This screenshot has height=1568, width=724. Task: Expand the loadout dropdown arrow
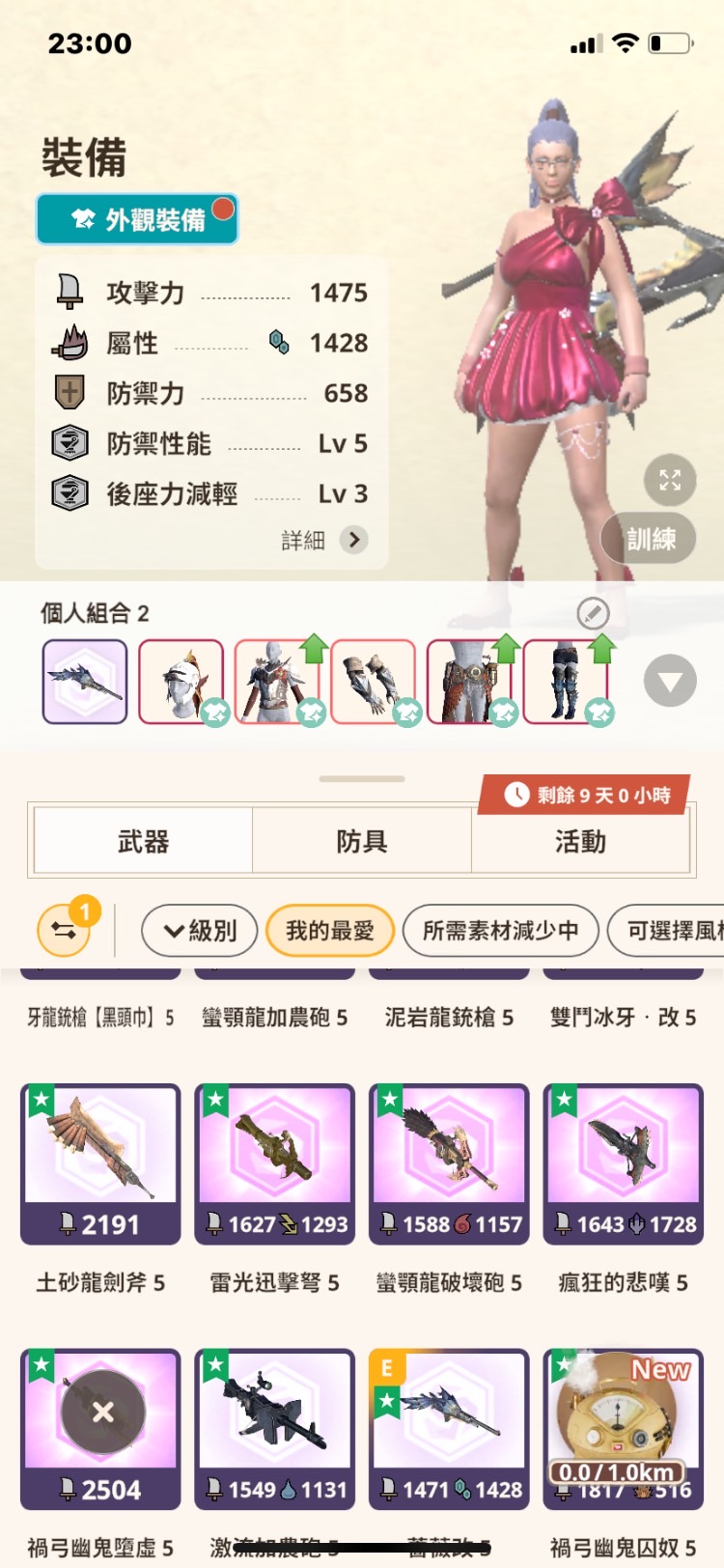(670, 682)
